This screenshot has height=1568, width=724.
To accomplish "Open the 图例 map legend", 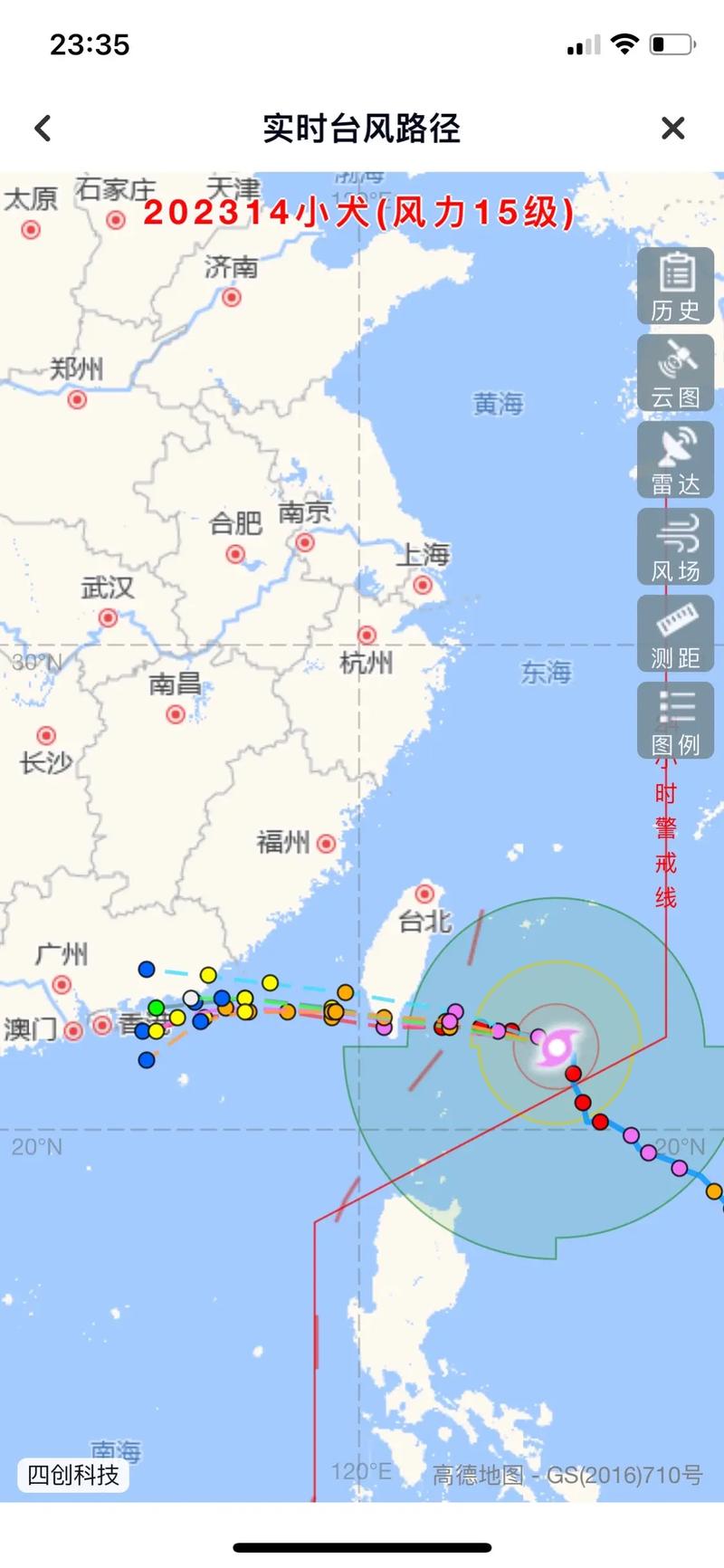I will 675,721.
